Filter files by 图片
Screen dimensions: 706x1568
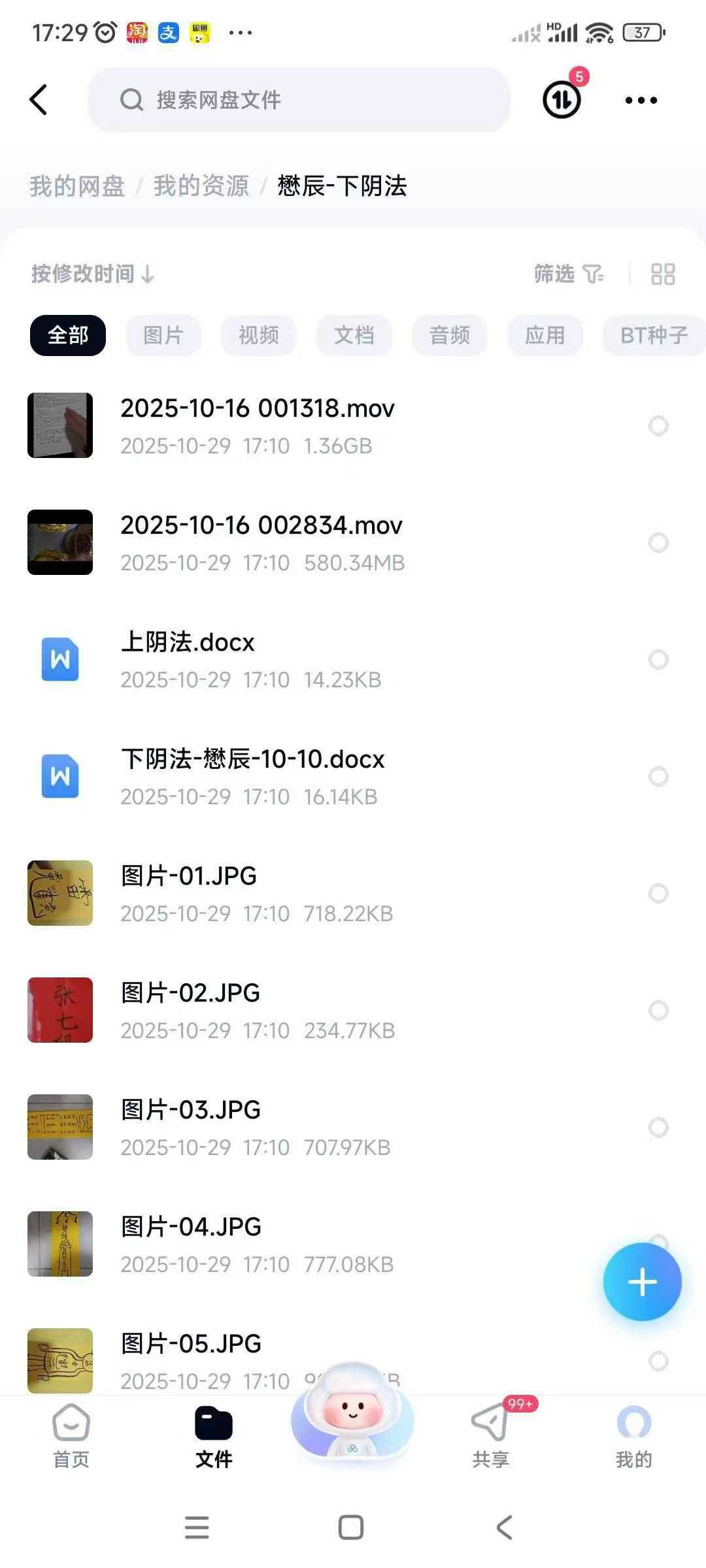[x=163, y=335]
